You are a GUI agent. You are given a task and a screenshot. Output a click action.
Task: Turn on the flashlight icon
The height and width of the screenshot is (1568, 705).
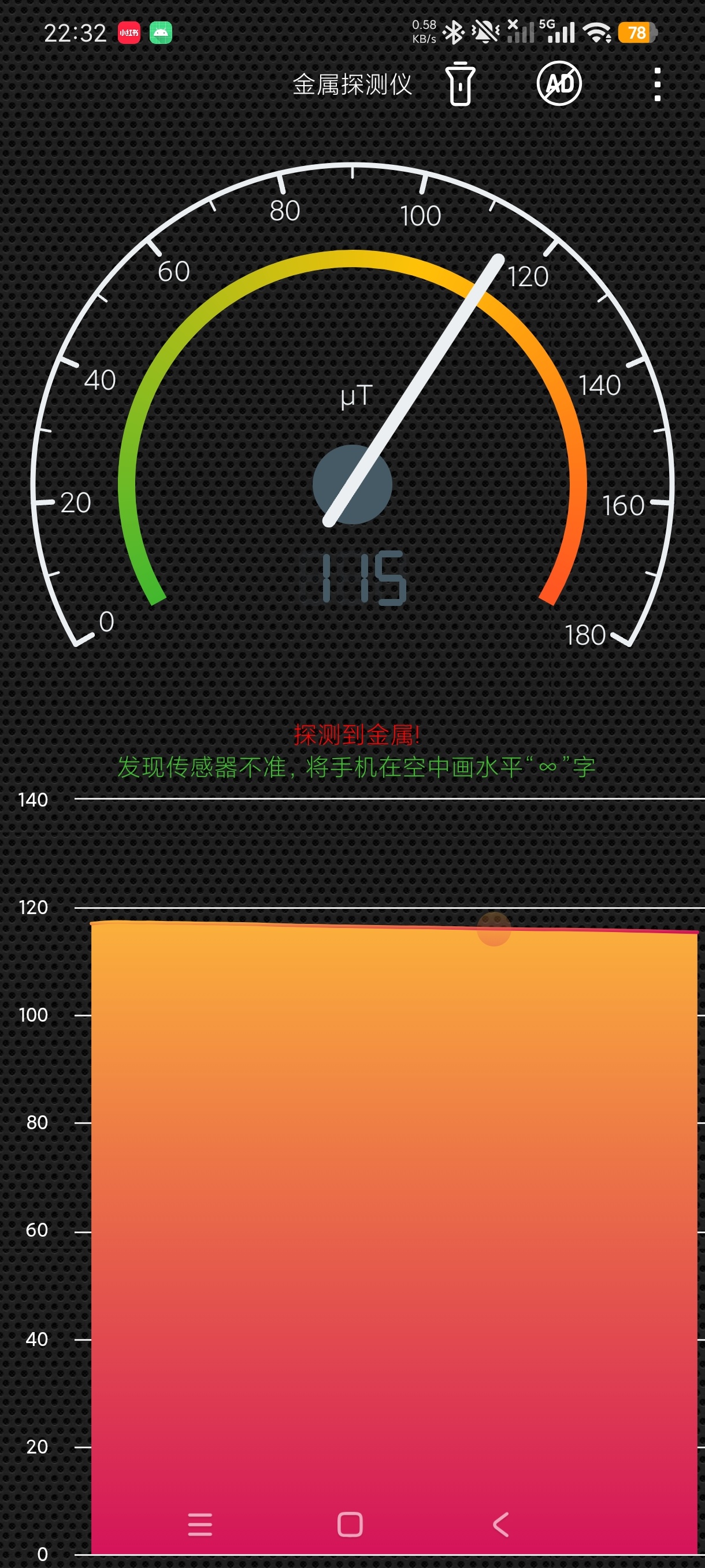point(460,84)
